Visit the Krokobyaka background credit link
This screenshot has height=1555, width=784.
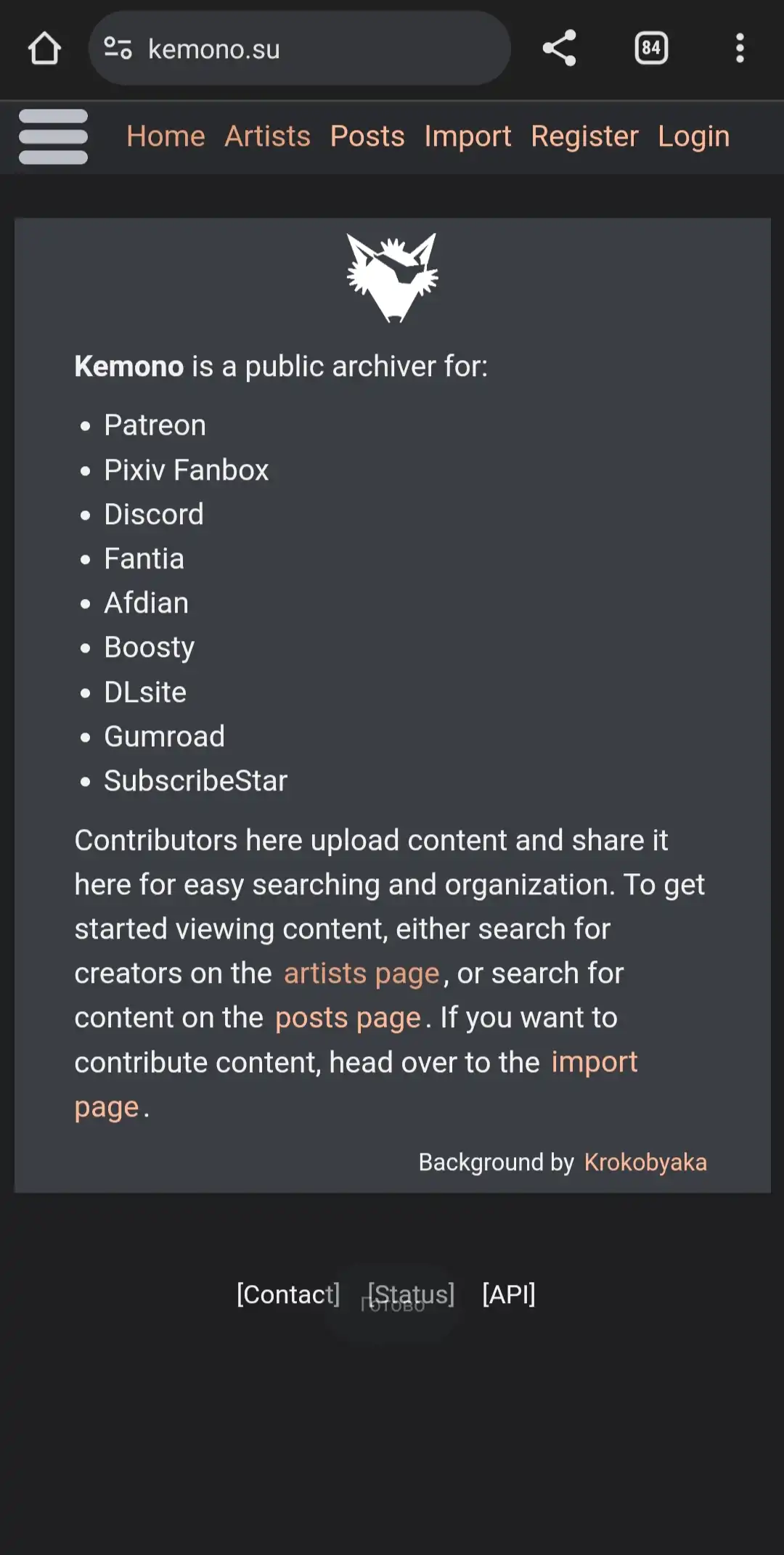[645, 1162]
